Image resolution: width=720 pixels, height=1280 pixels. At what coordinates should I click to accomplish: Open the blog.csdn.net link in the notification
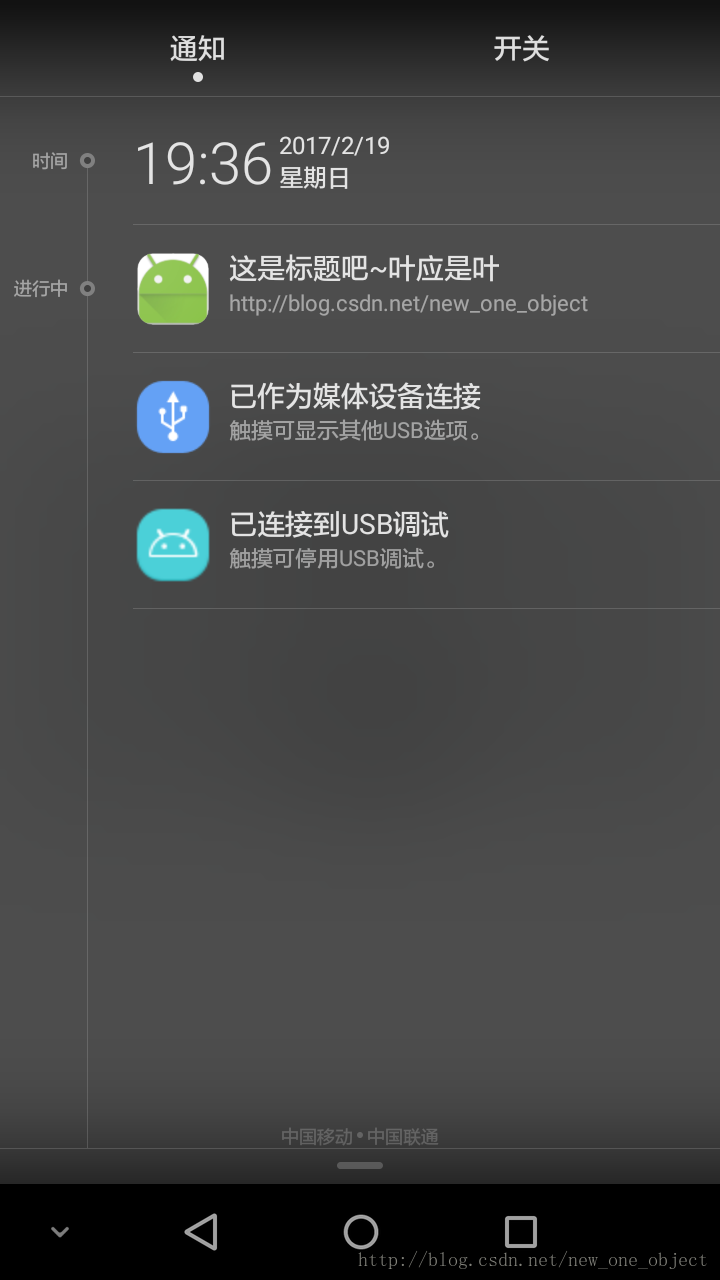click(x=409, y=303)
